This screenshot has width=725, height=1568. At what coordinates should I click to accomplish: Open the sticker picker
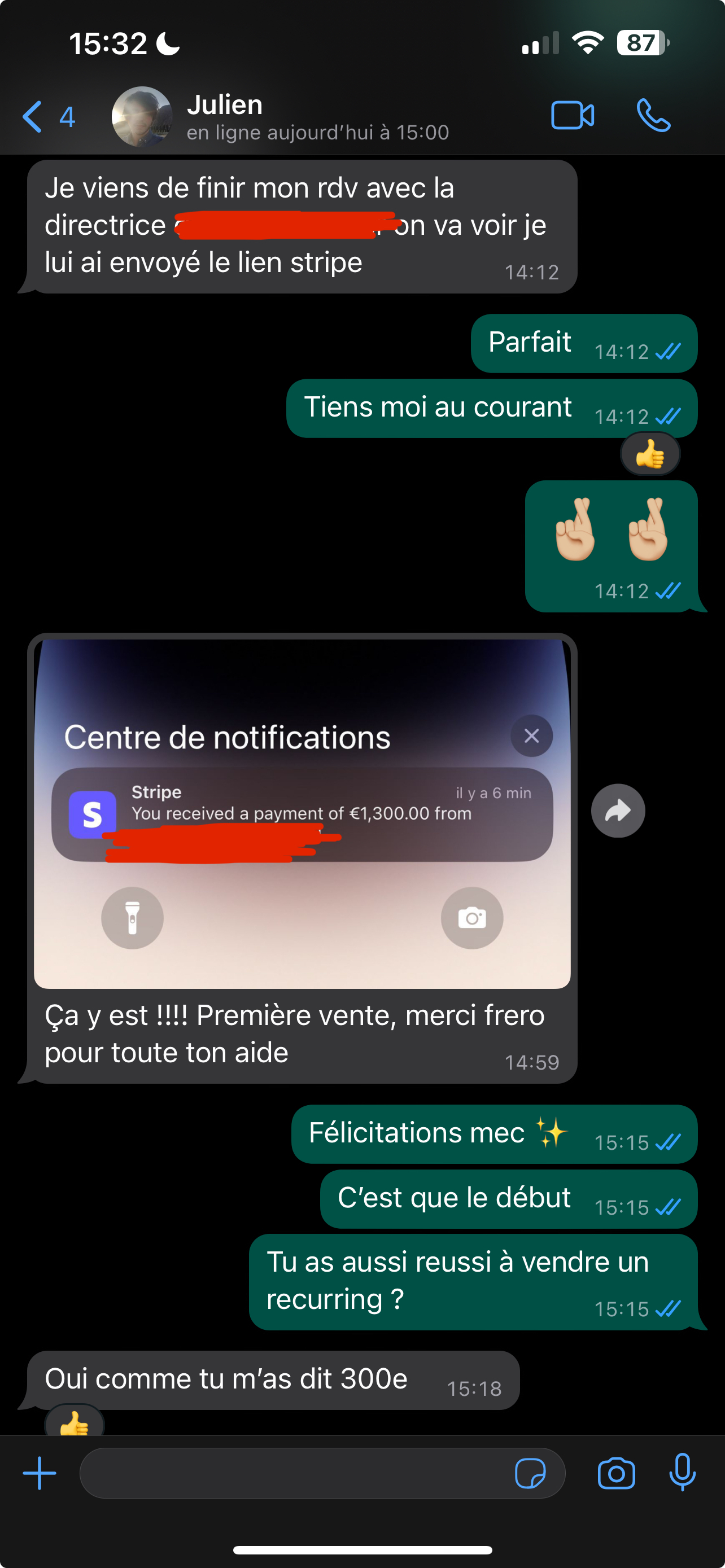tap(530, 1473)
